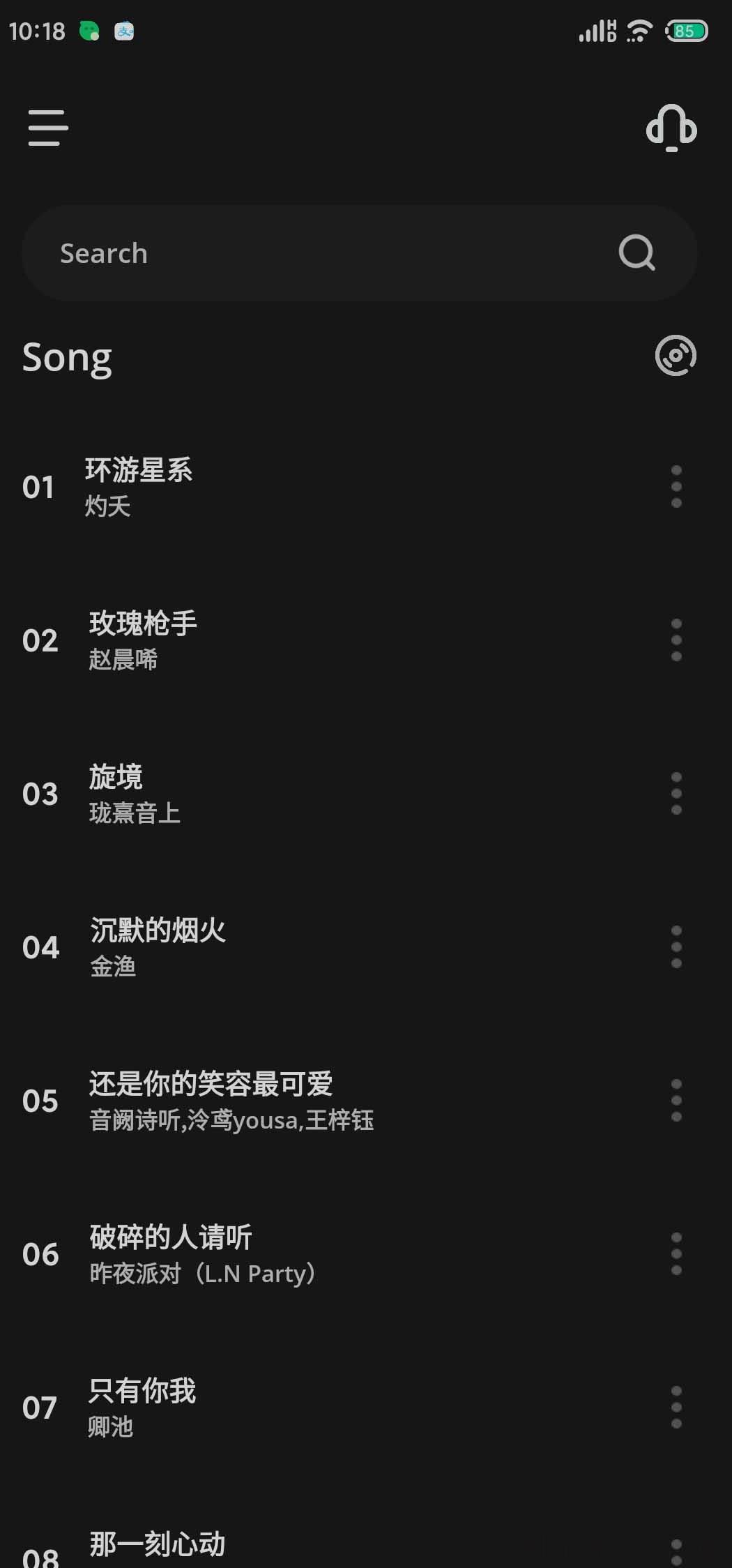The width and height of the screenshot is (732, 1568).
Task: Open options menu for 环游星系
Action: [676, 487]
